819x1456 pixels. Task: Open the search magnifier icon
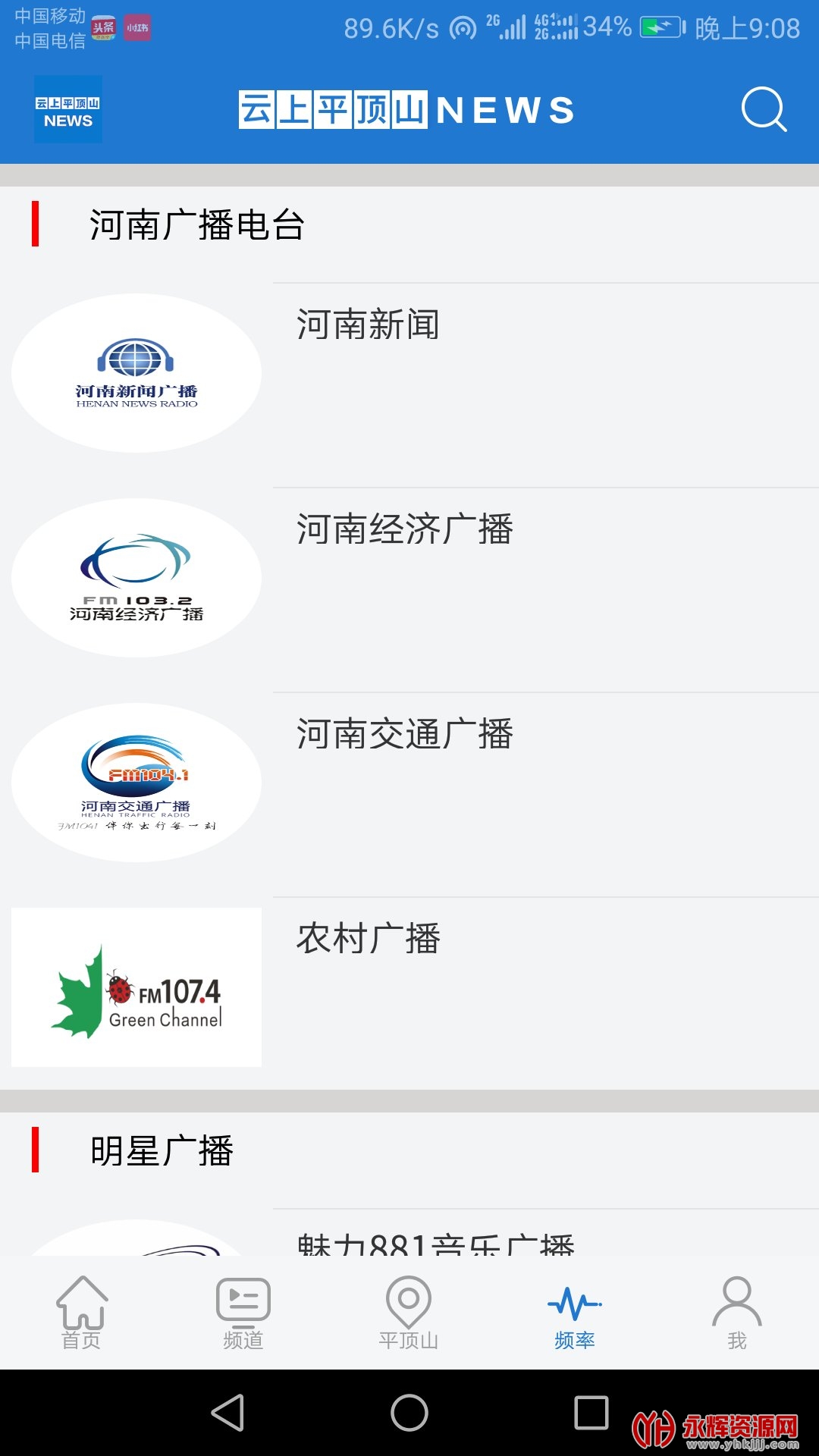click(x=763, y=110)
